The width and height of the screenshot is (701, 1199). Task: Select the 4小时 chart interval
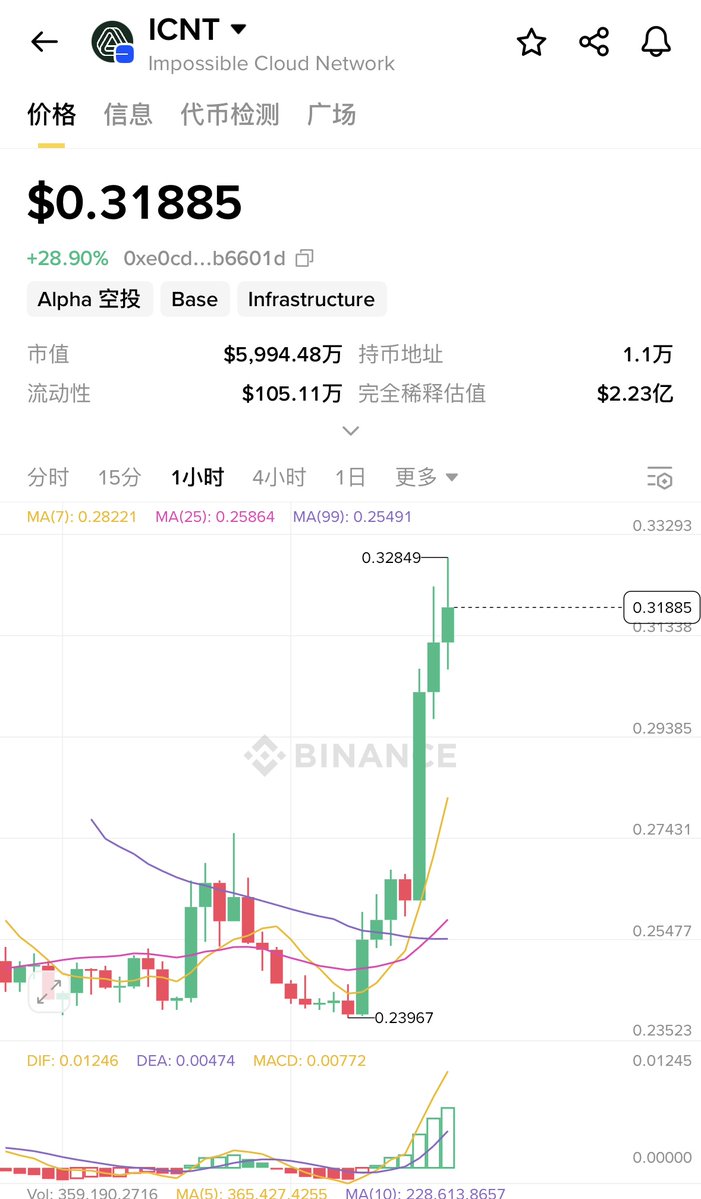pyautogui.click(x=279, y=477)
